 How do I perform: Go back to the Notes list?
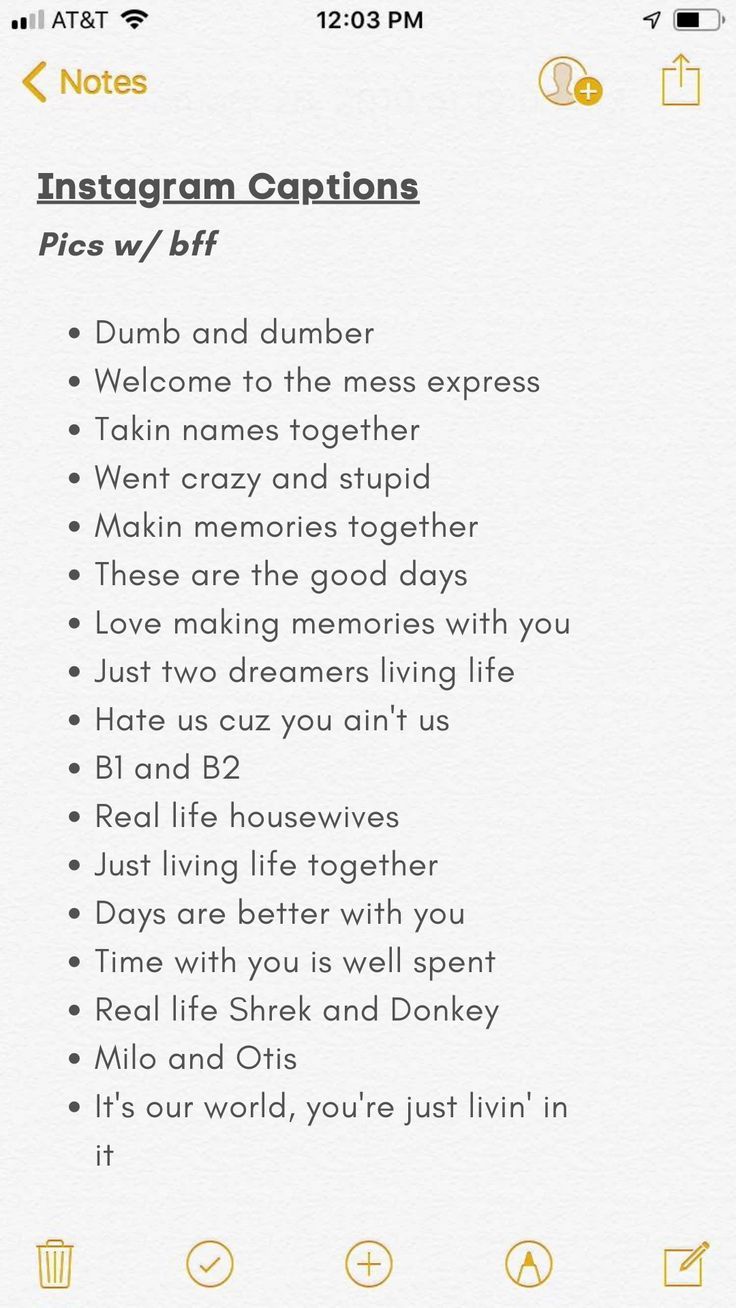[85, 82]
